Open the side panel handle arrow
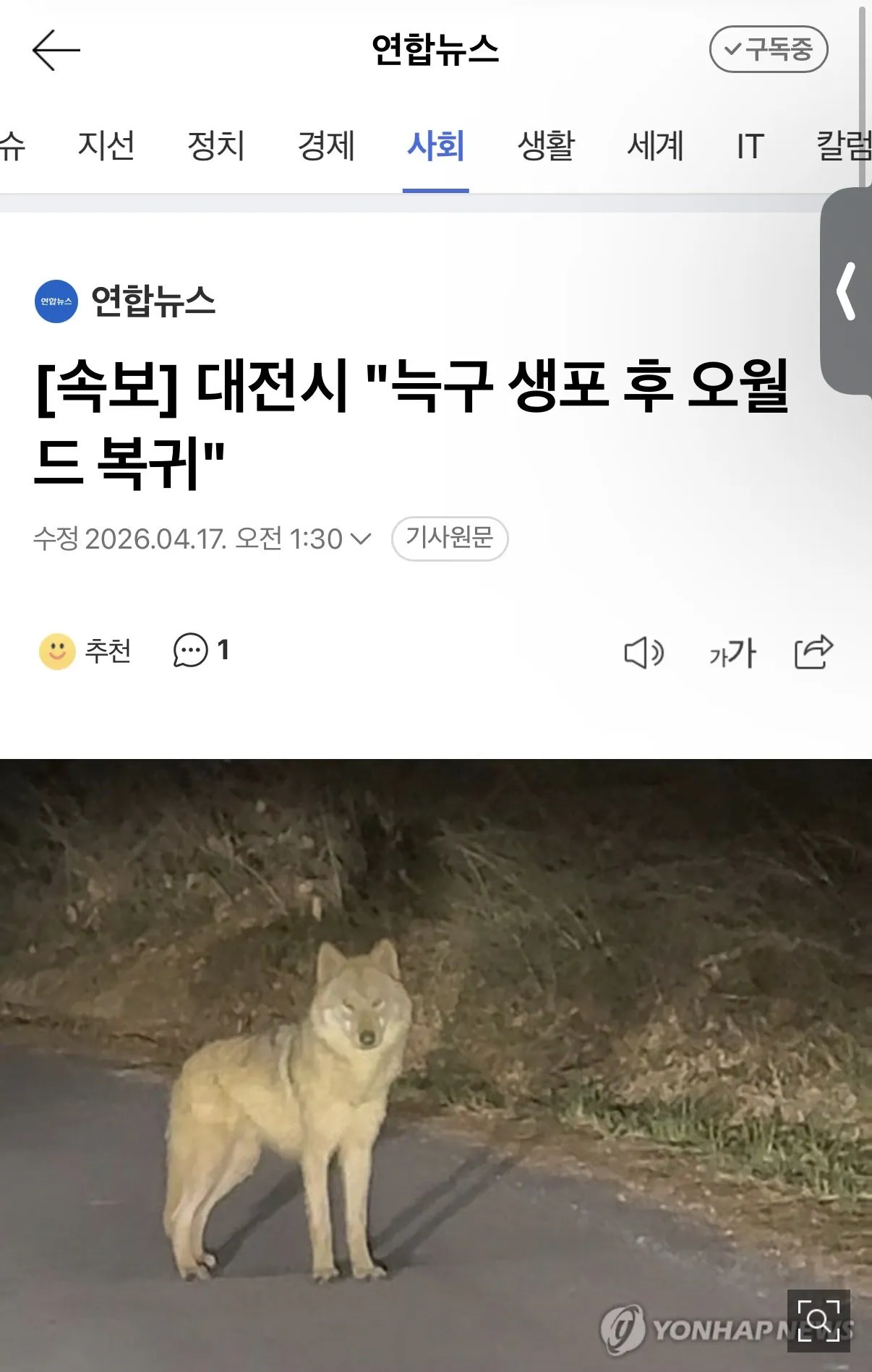872x1372 pixels. [846, 291]
